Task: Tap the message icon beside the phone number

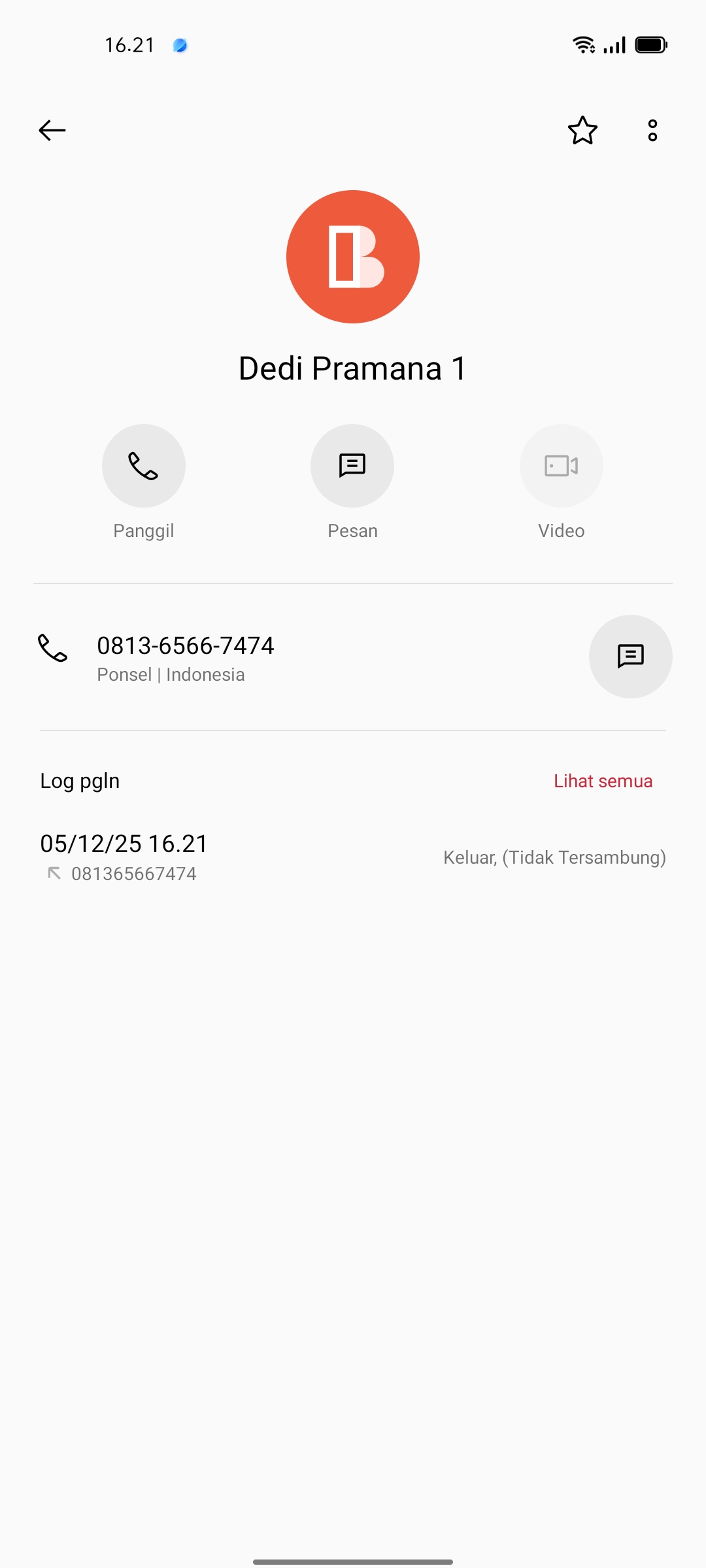Action: coord(630,657)
